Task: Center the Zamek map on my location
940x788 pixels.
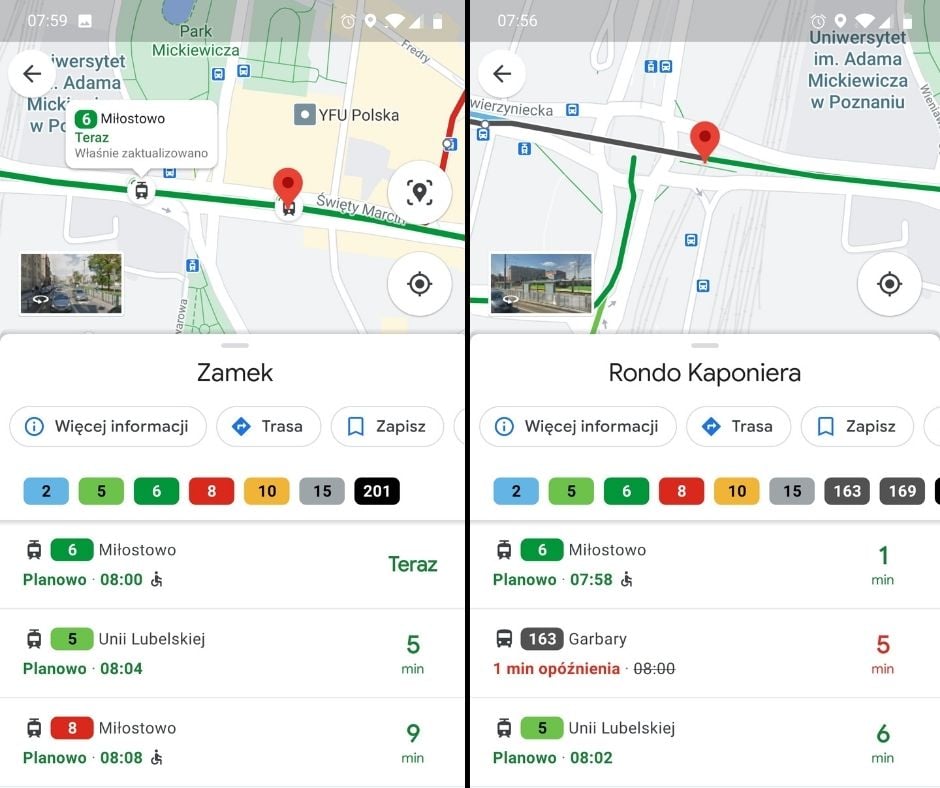Action: click(x=419, y=284)
